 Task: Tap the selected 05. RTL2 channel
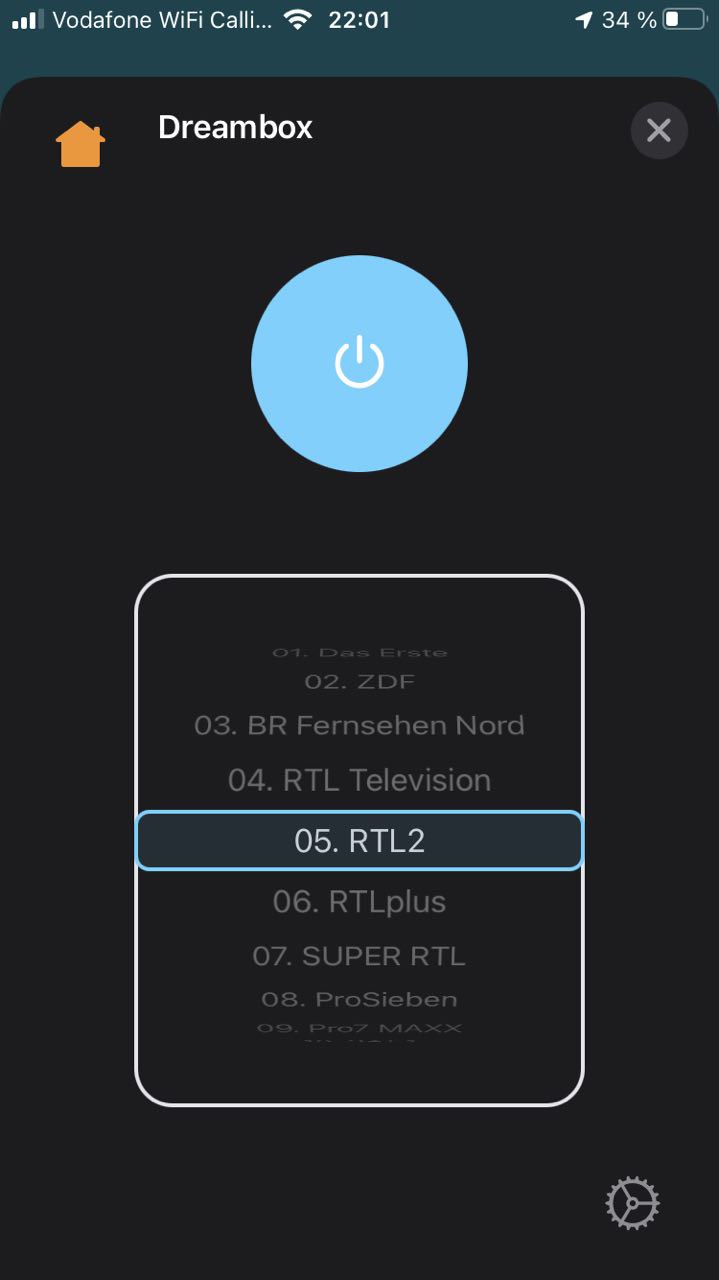pyautogui.click(x=359, y=841)
